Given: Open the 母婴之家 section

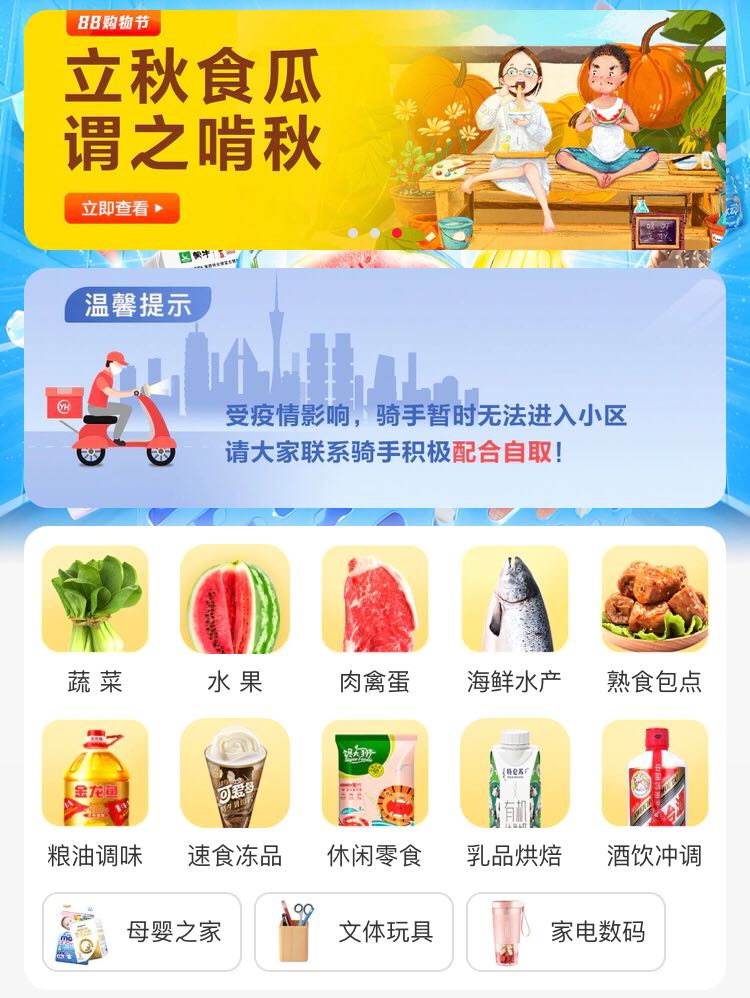Looking at the screenshot, I should point(142,932).
